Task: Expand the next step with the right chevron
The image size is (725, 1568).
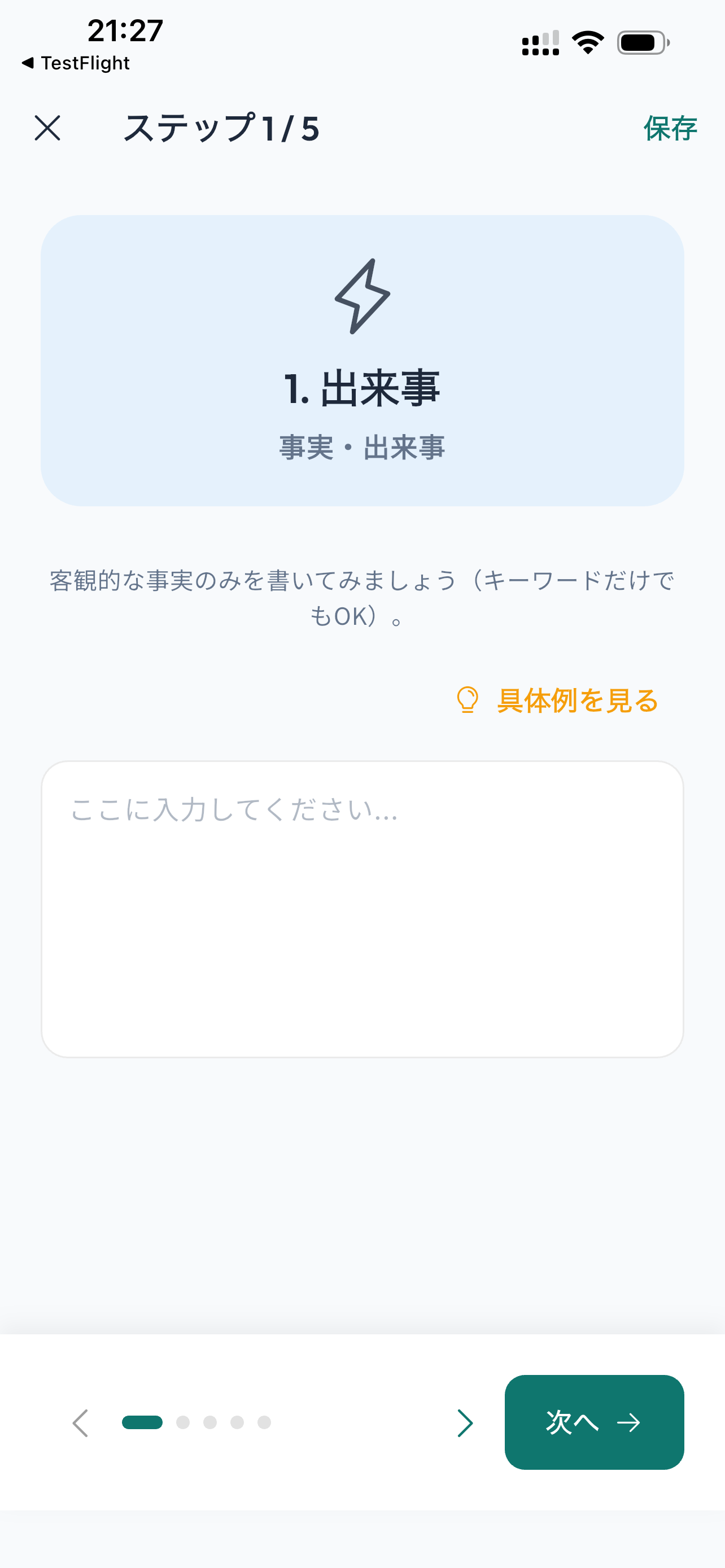Action: point(465,1423)
